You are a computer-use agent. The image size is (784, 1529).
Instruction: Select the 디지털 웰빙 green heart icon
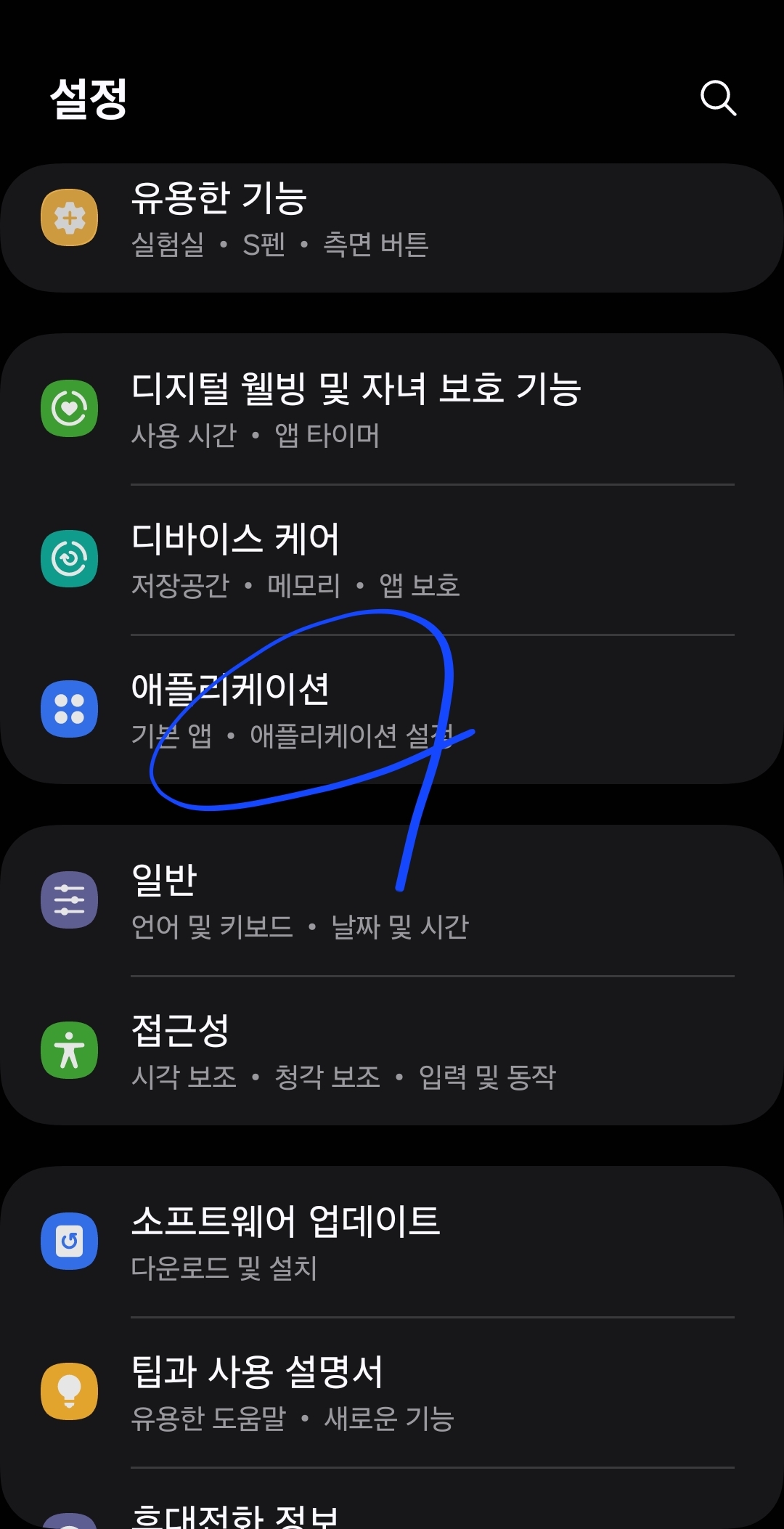69,408
